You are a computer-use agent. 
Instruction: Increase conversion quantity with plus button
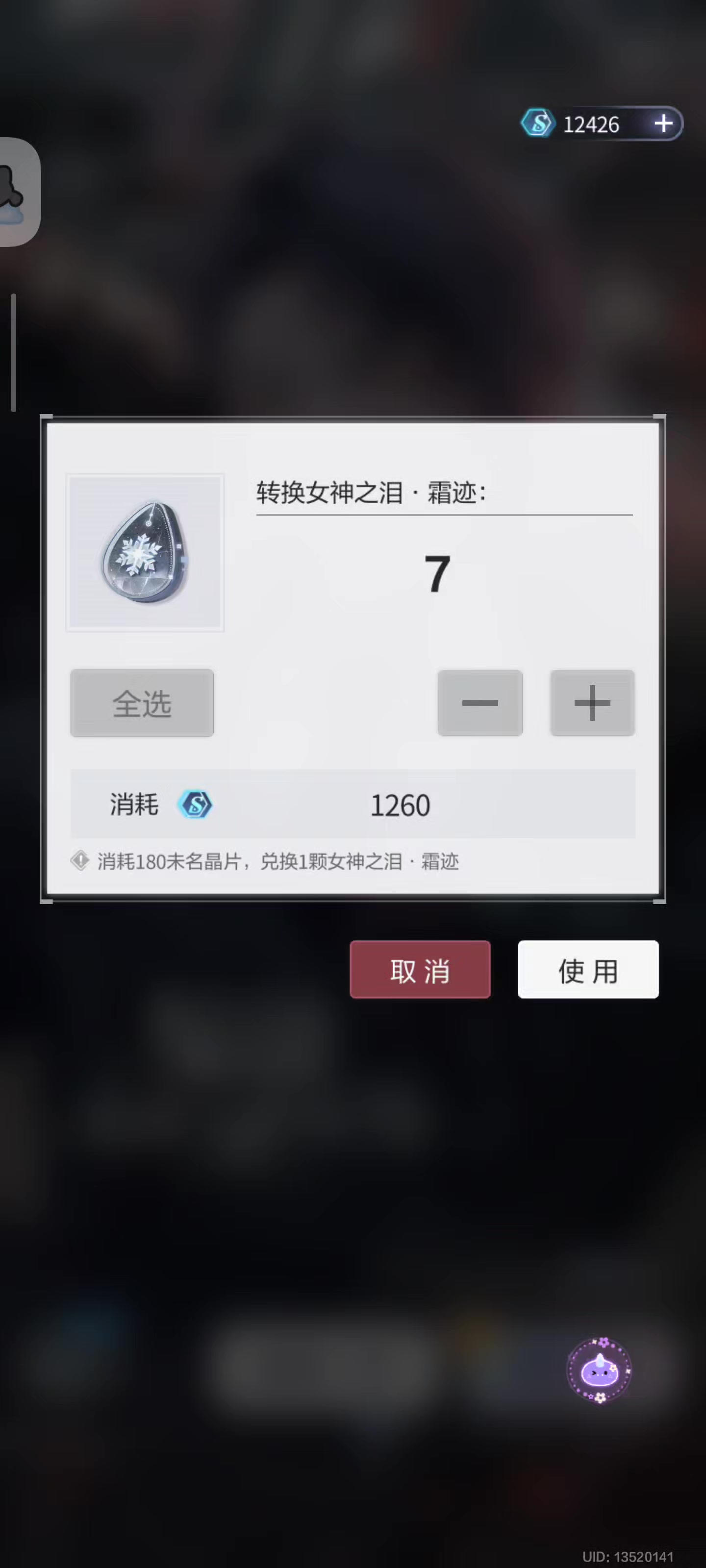(592, 703)
